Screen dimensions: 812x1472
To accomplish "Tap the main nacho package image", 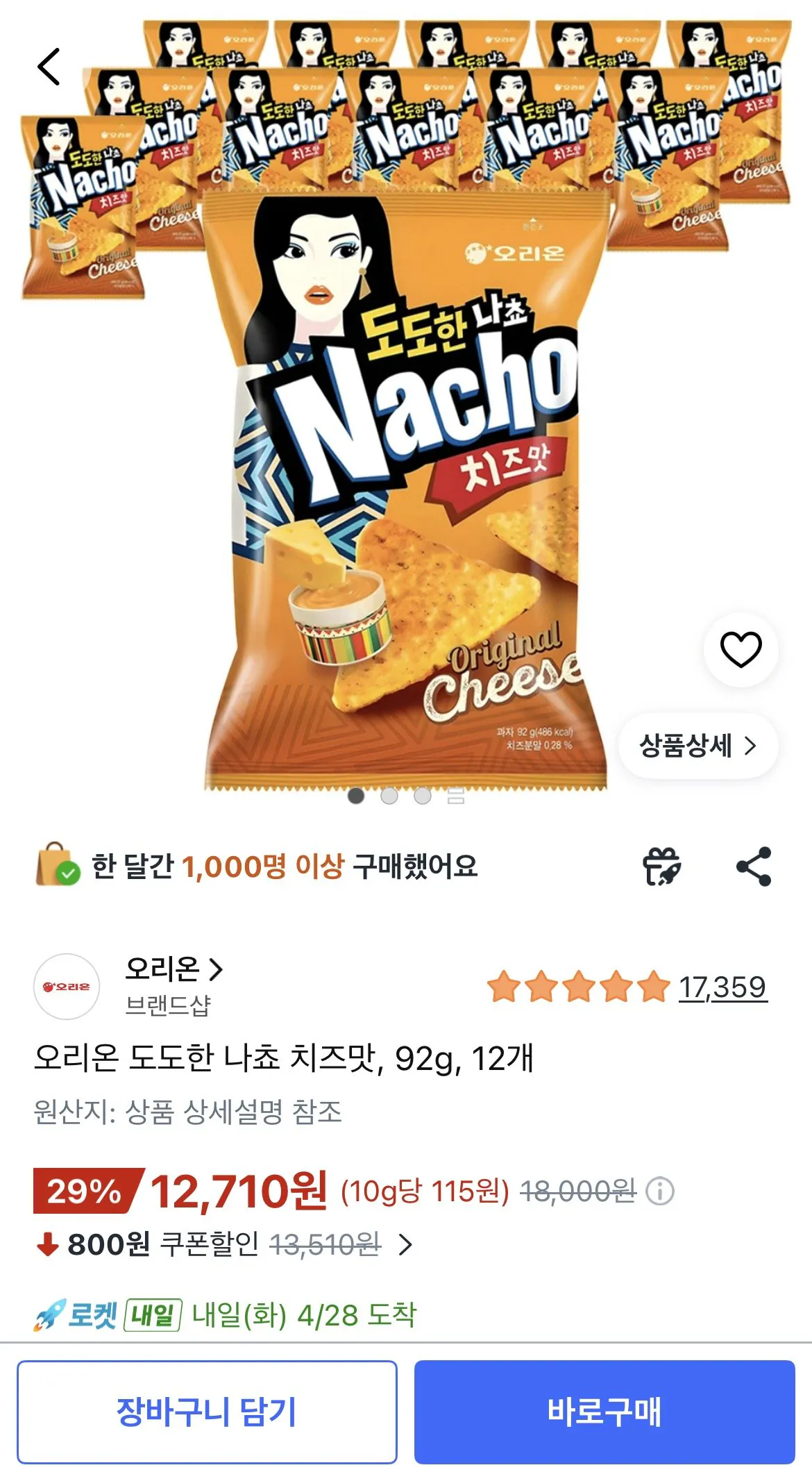I will [x=406, y=486].
